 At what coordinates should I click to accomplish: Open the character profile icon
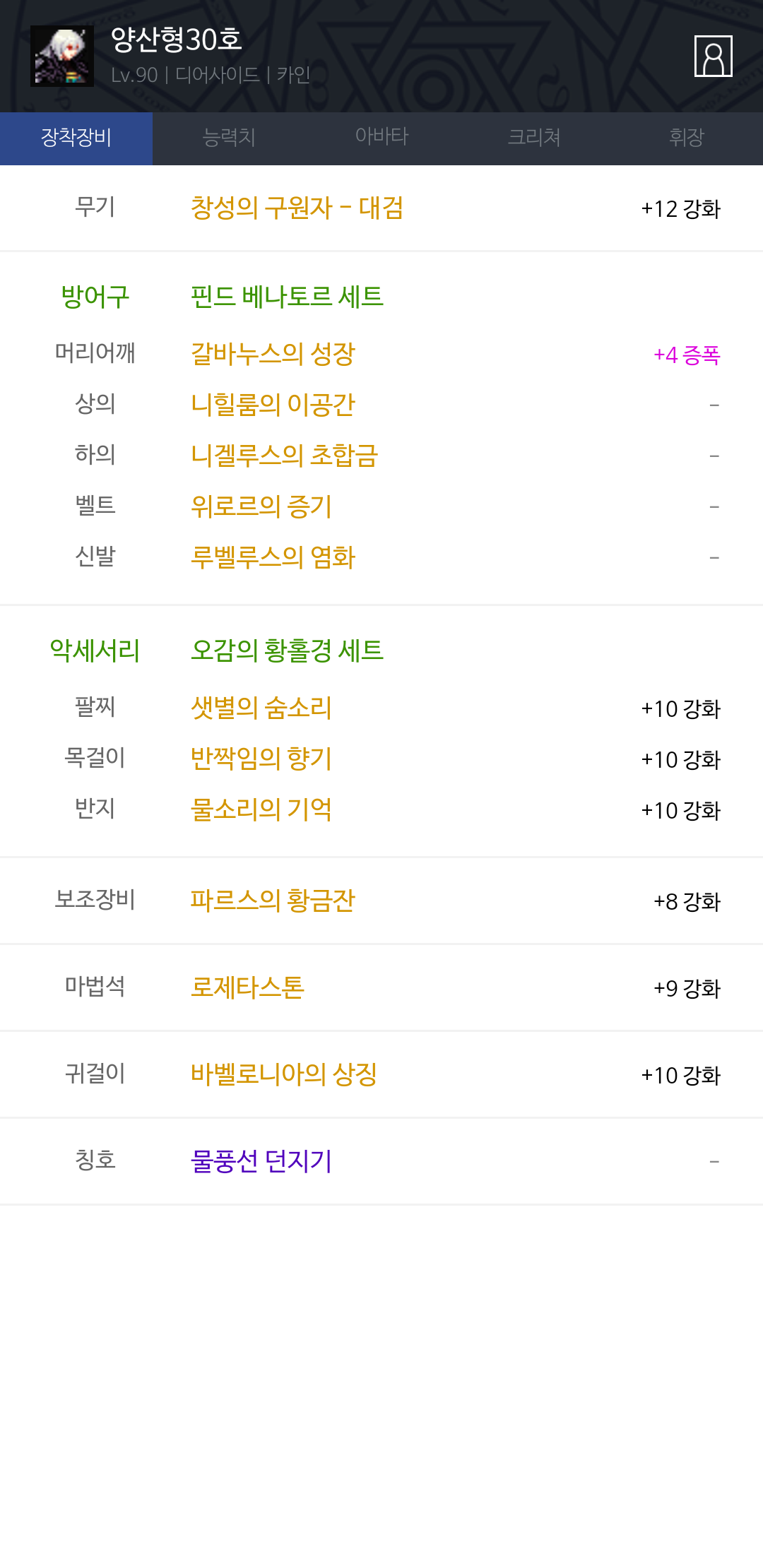coord(713,56)
